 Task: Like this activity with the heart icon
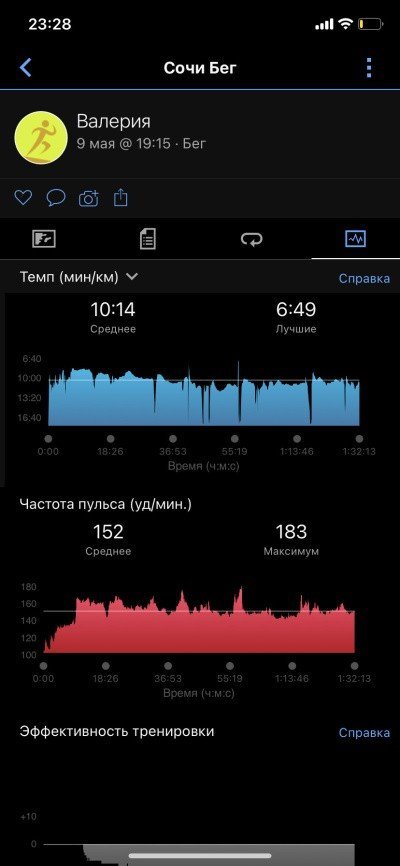[23, 197]
